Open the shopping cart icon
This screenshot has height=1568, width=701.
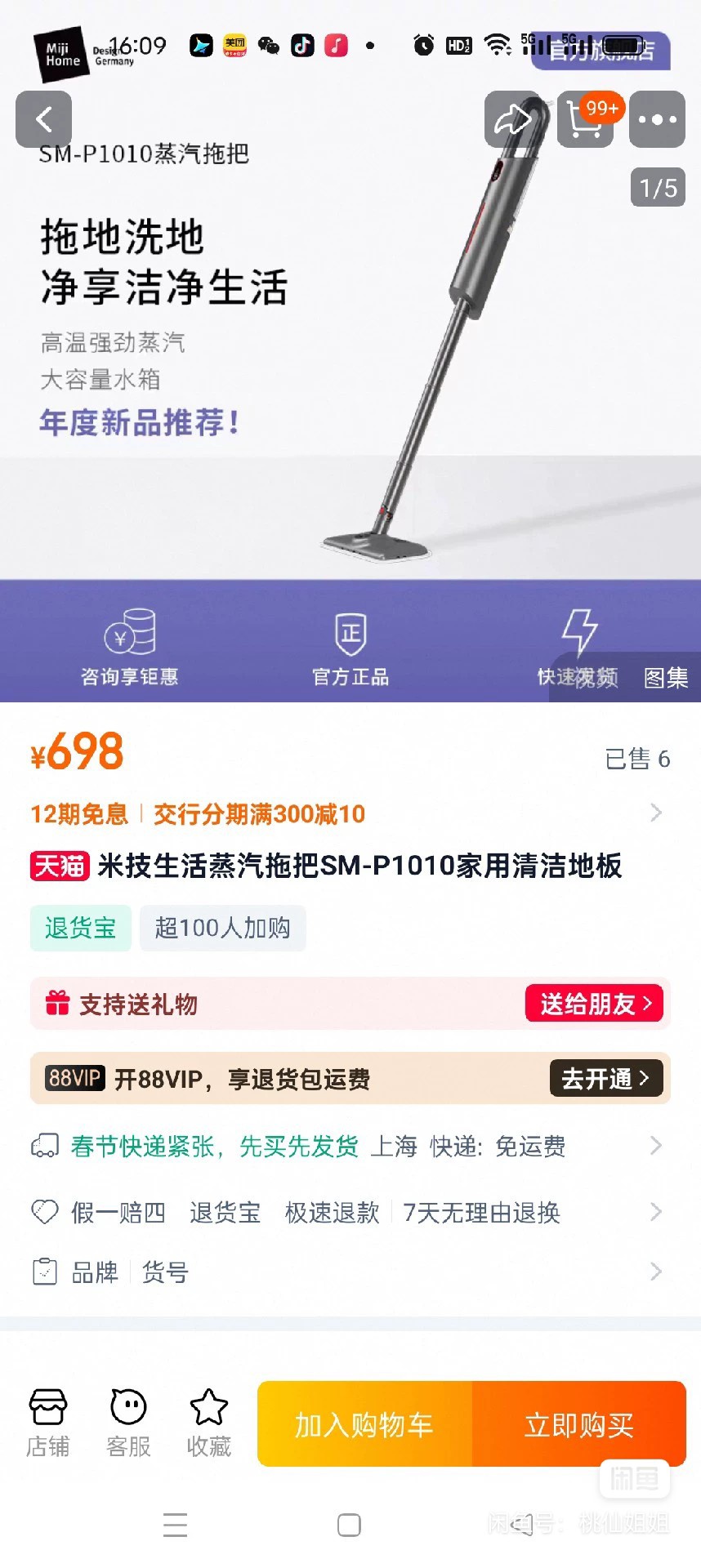coord(585,119)
